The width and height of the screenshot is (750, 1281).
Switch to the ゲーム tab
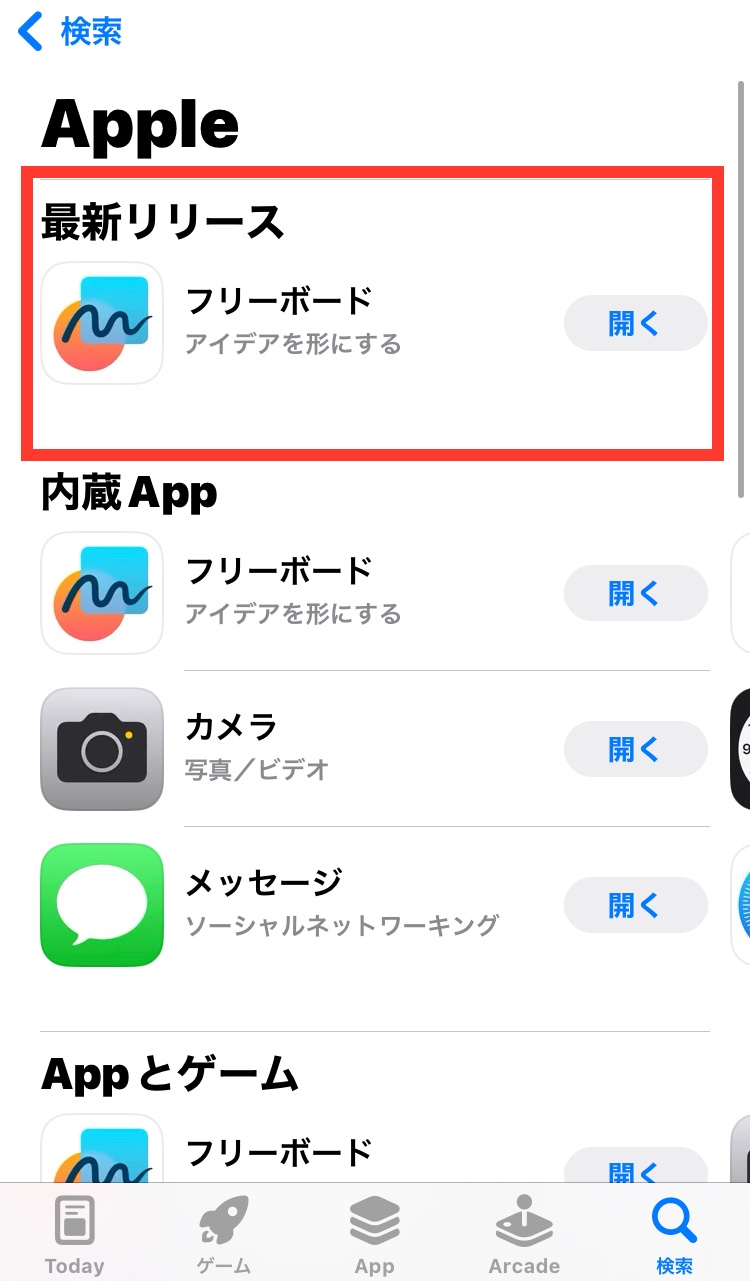pos(224,1235)
